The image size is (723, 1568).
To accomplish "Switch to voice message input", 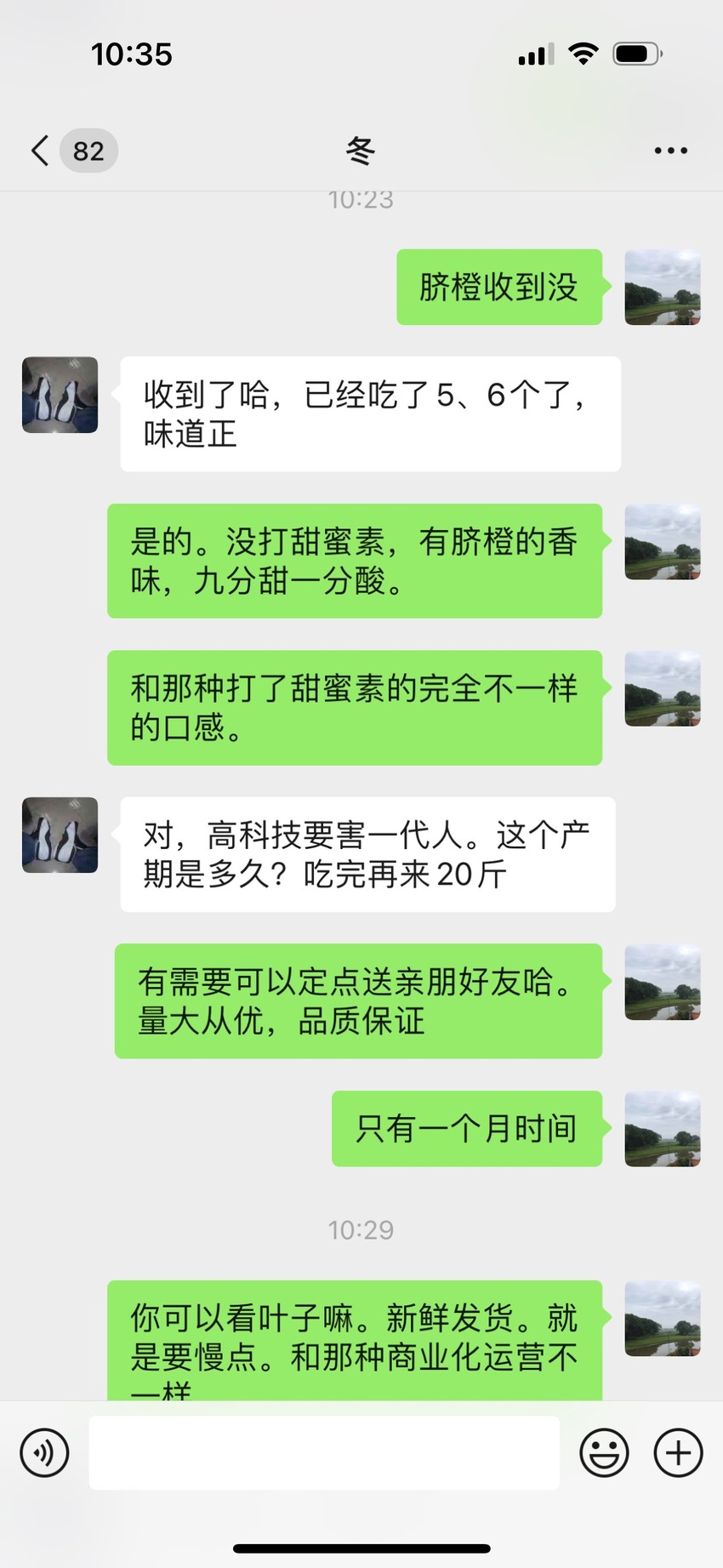I will pos(44,1452).
